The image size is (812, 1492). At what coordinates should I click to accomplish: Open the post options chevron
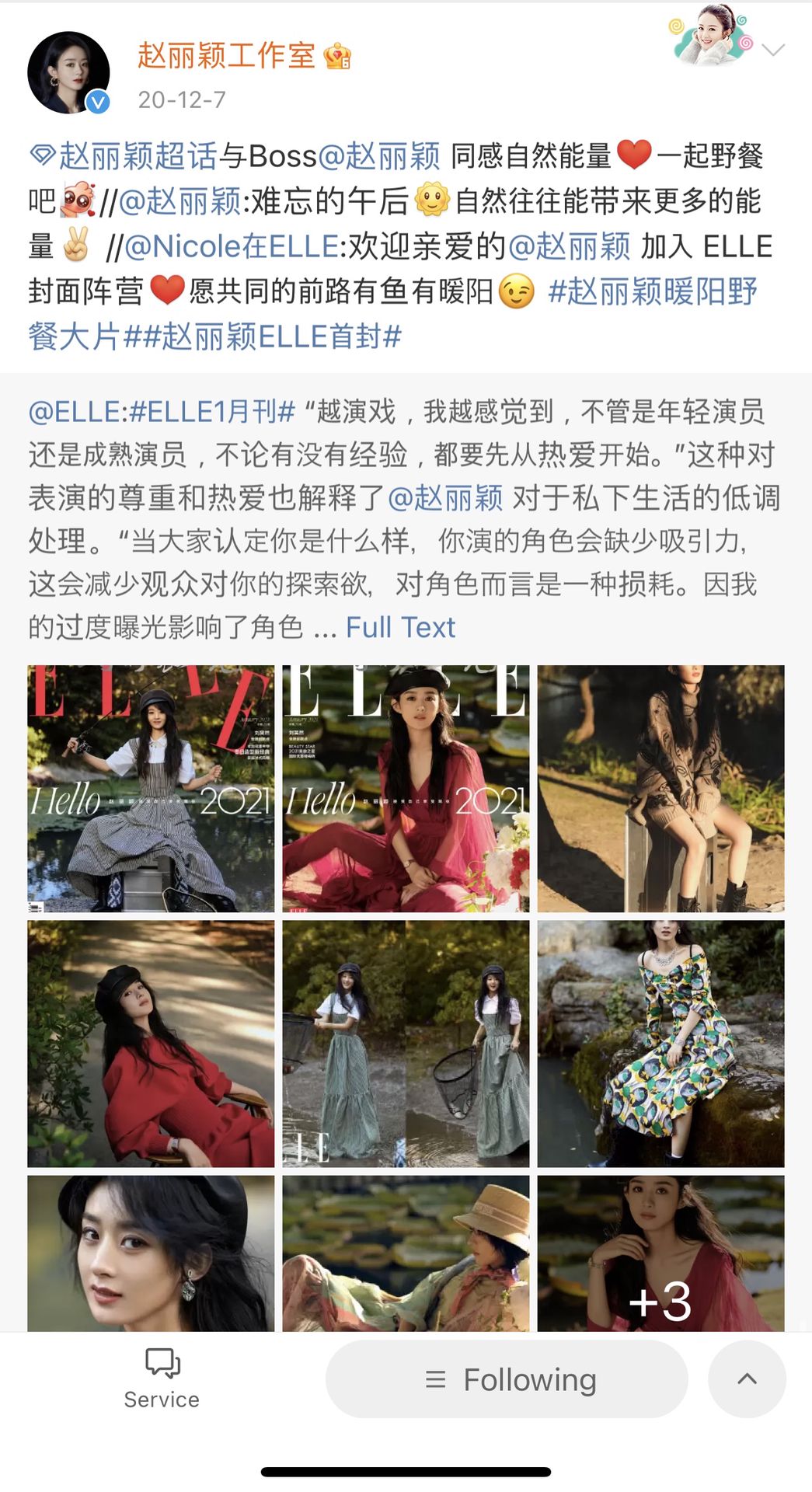773,51
